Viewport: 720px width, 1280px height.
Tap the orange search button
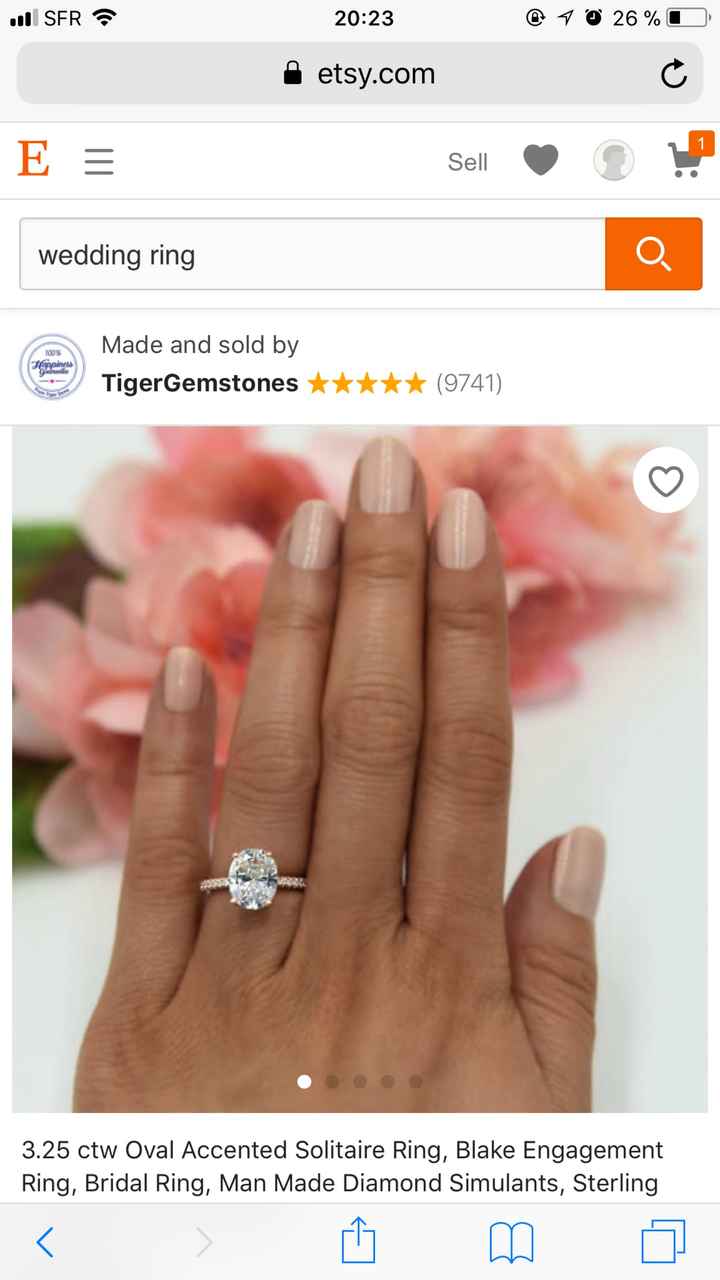(x=653, y=255)
